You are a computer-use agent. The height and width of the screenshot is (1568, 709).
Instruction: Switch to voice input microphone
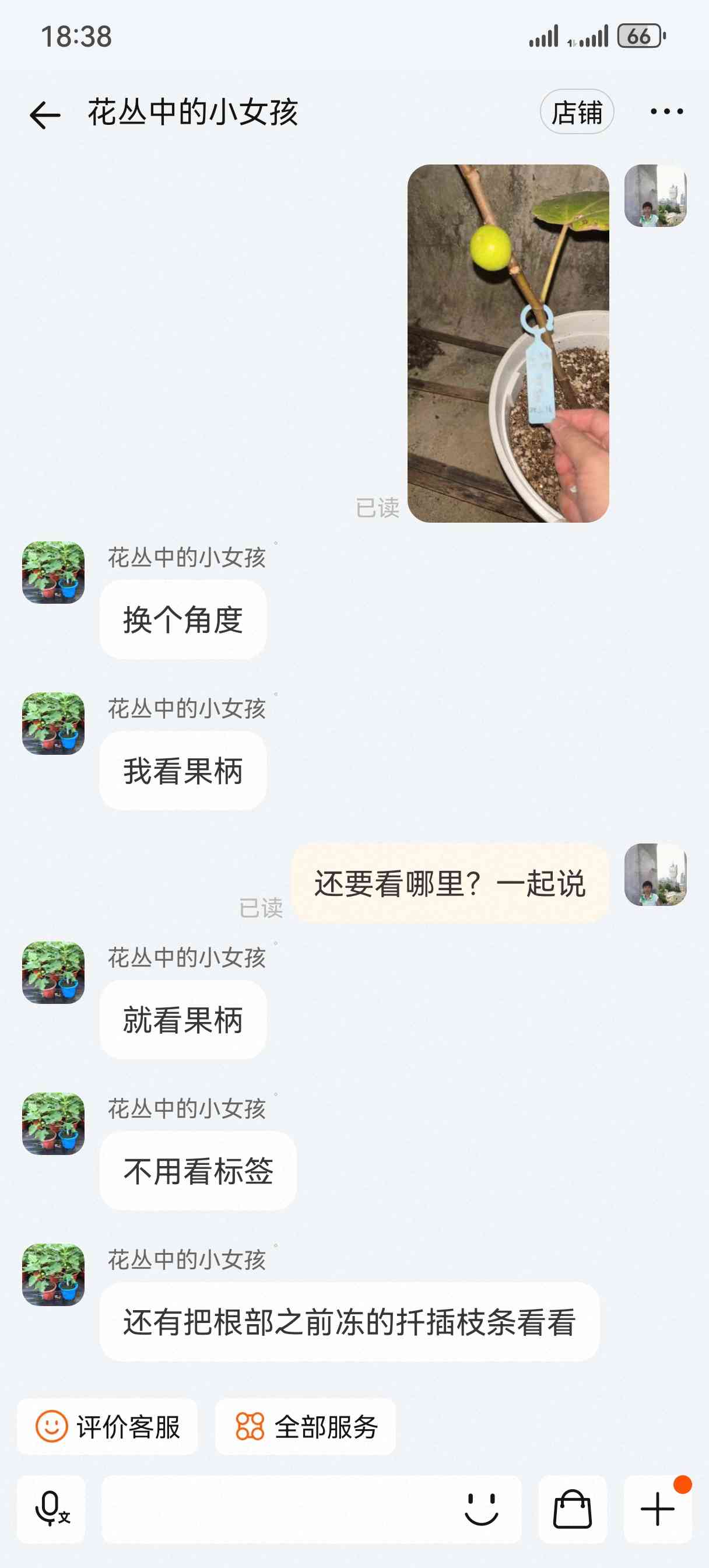(x=51, y=1509)
